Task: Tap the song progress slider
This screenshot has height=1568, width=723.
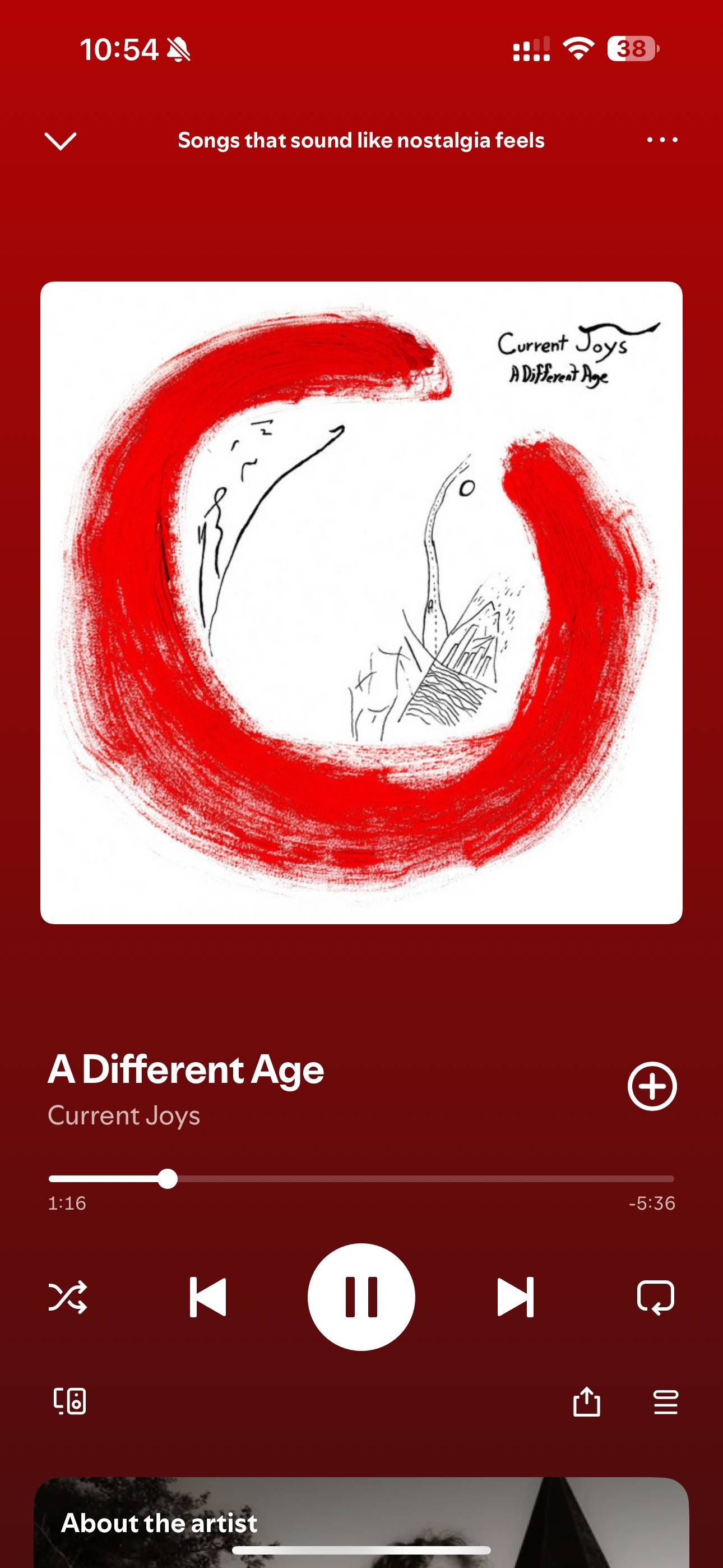Action: pyautogui.click(x=361, y=1179)
